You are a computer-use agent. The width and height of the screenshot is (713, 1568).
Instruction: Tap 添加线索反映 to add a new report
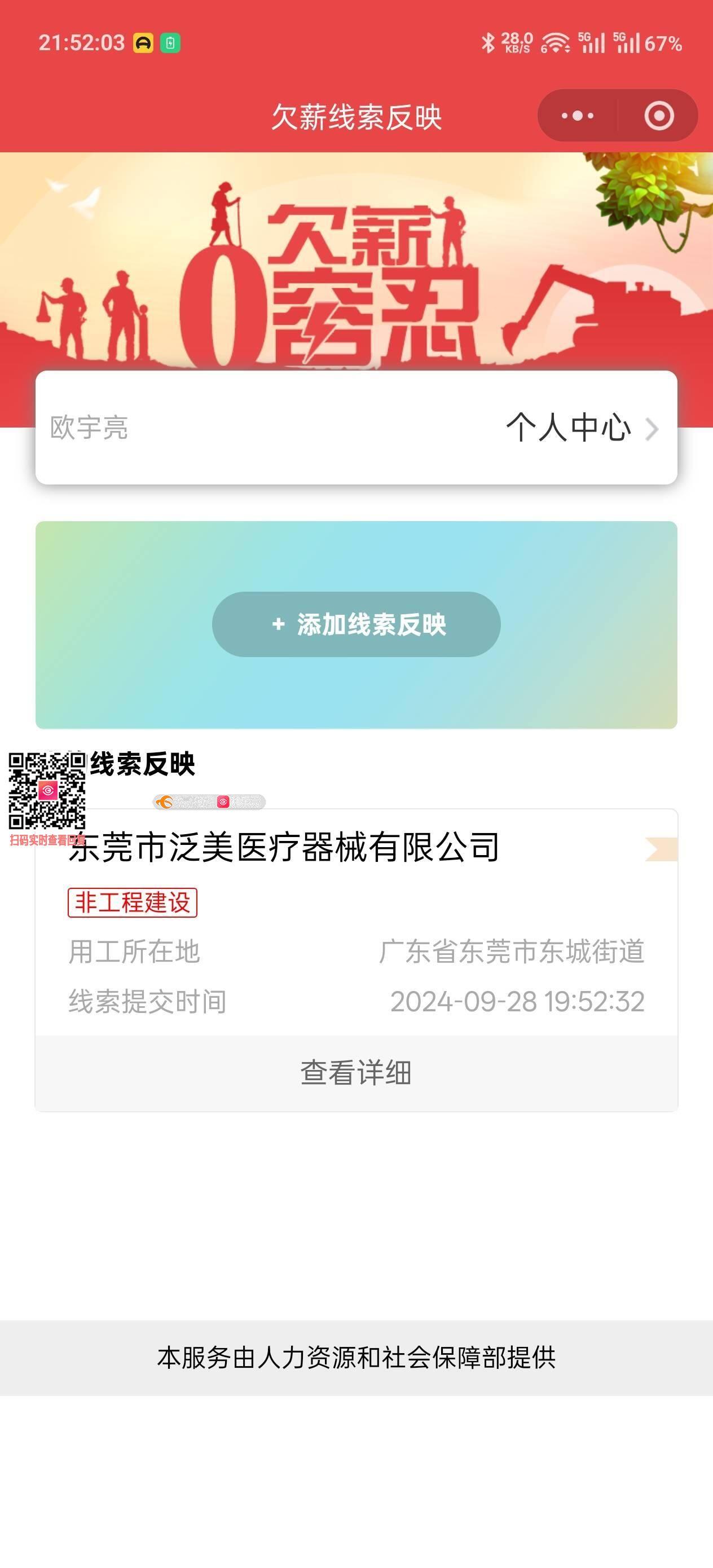pos(356,624)
